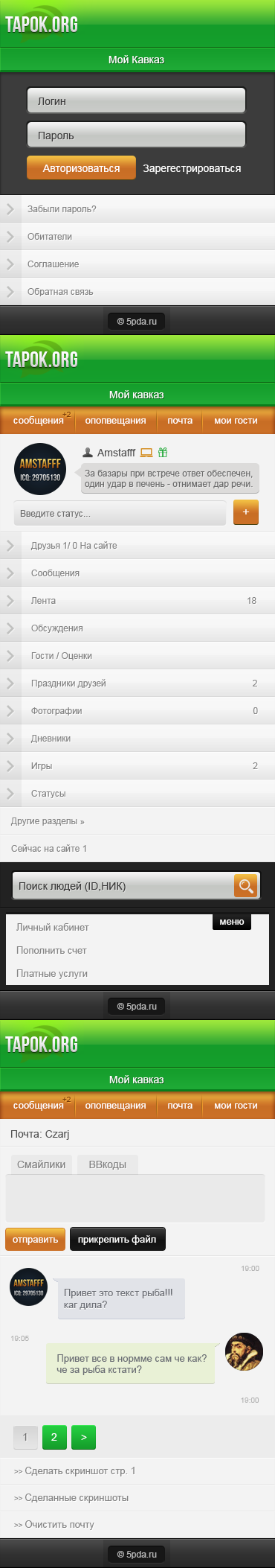Viewport: 275px width, 1568px height.
Task: Tap the отправить button
Action: click(35, 1240)
